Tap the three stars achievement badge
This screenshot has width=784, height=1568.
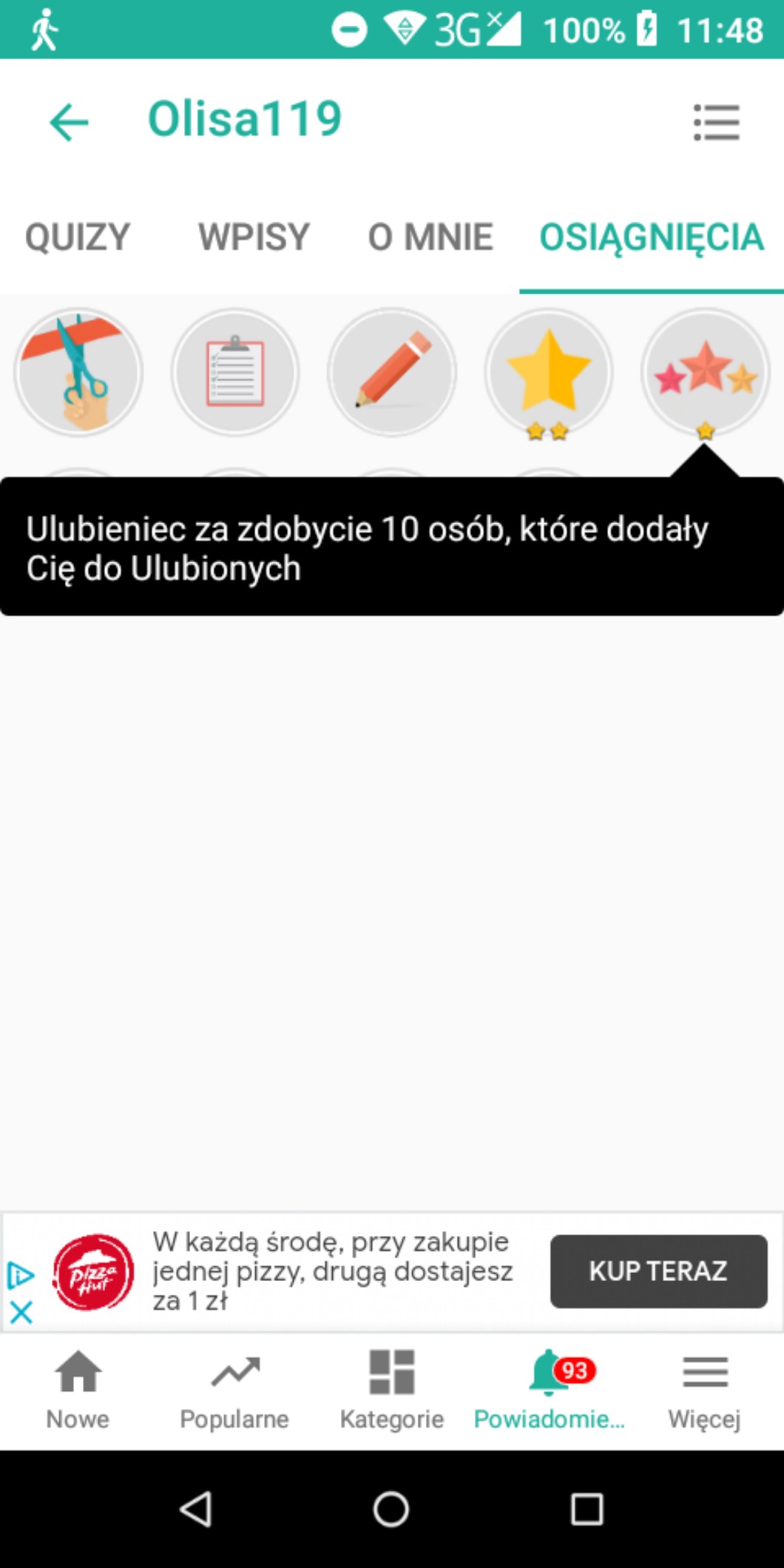pos(706,372)
